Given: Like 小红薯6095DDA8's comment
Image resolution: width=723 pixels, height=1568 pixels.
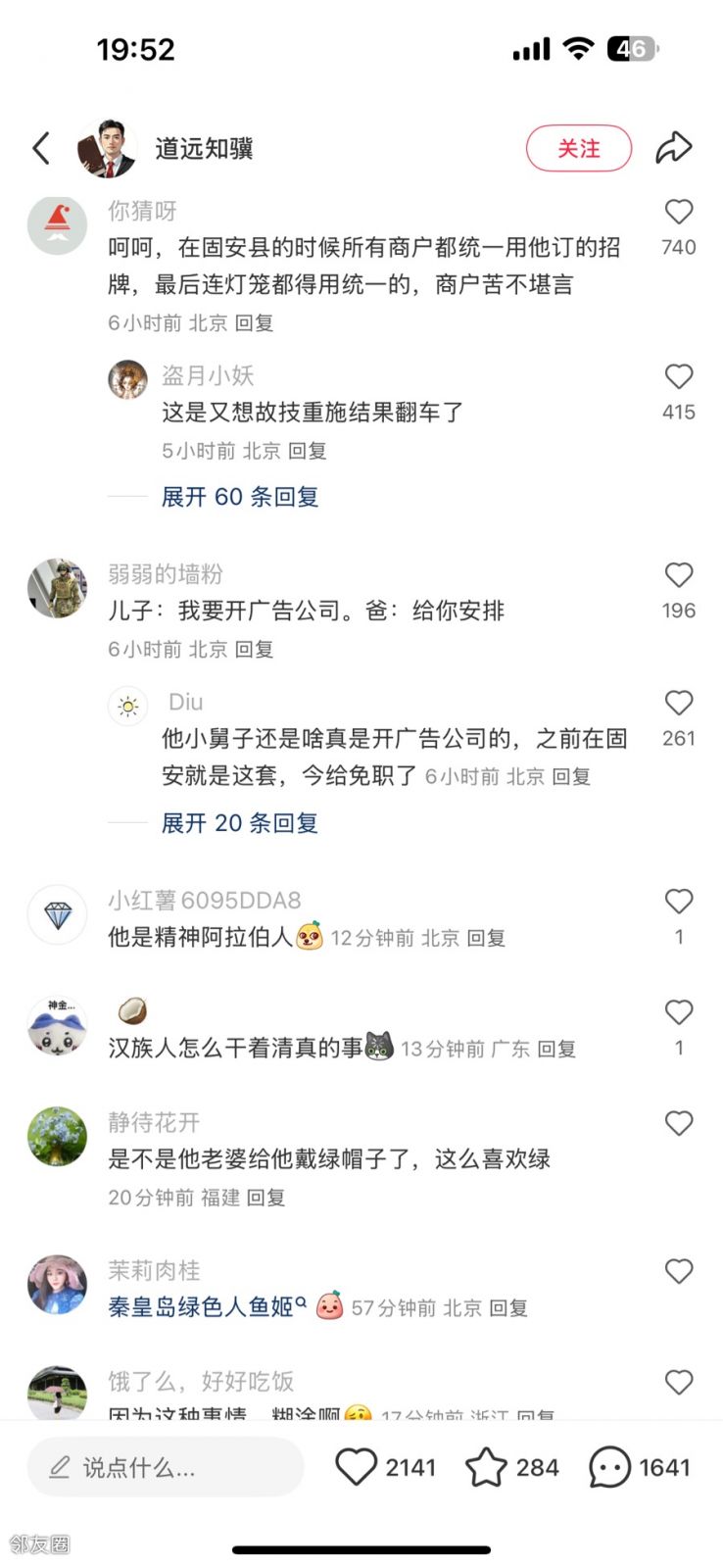Looking at the screenshot, I should [678, 902].
